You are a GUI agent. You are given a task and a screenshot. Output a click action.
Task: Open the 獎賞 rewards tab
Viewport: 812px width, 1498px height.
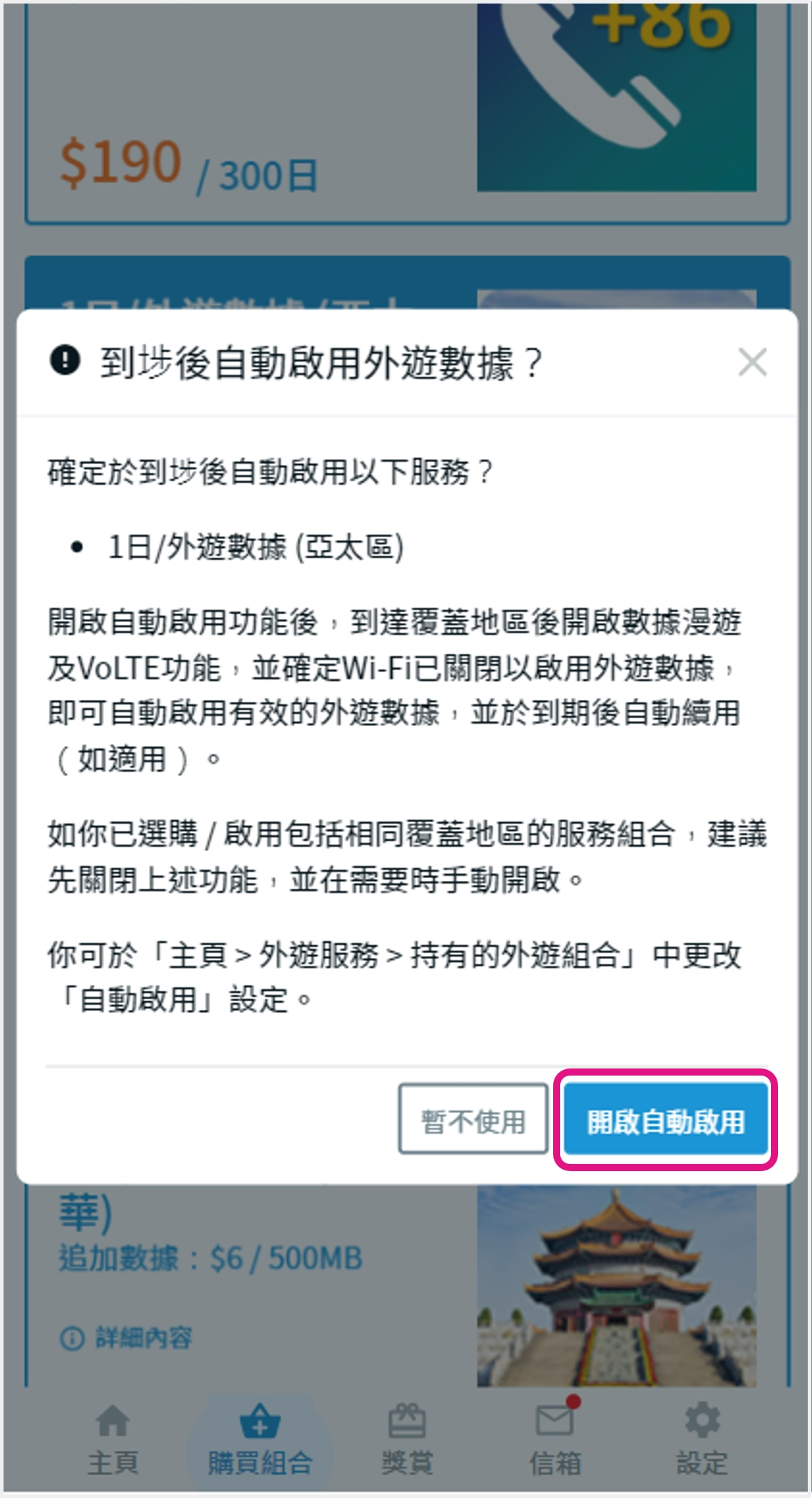click(407, 1441)
